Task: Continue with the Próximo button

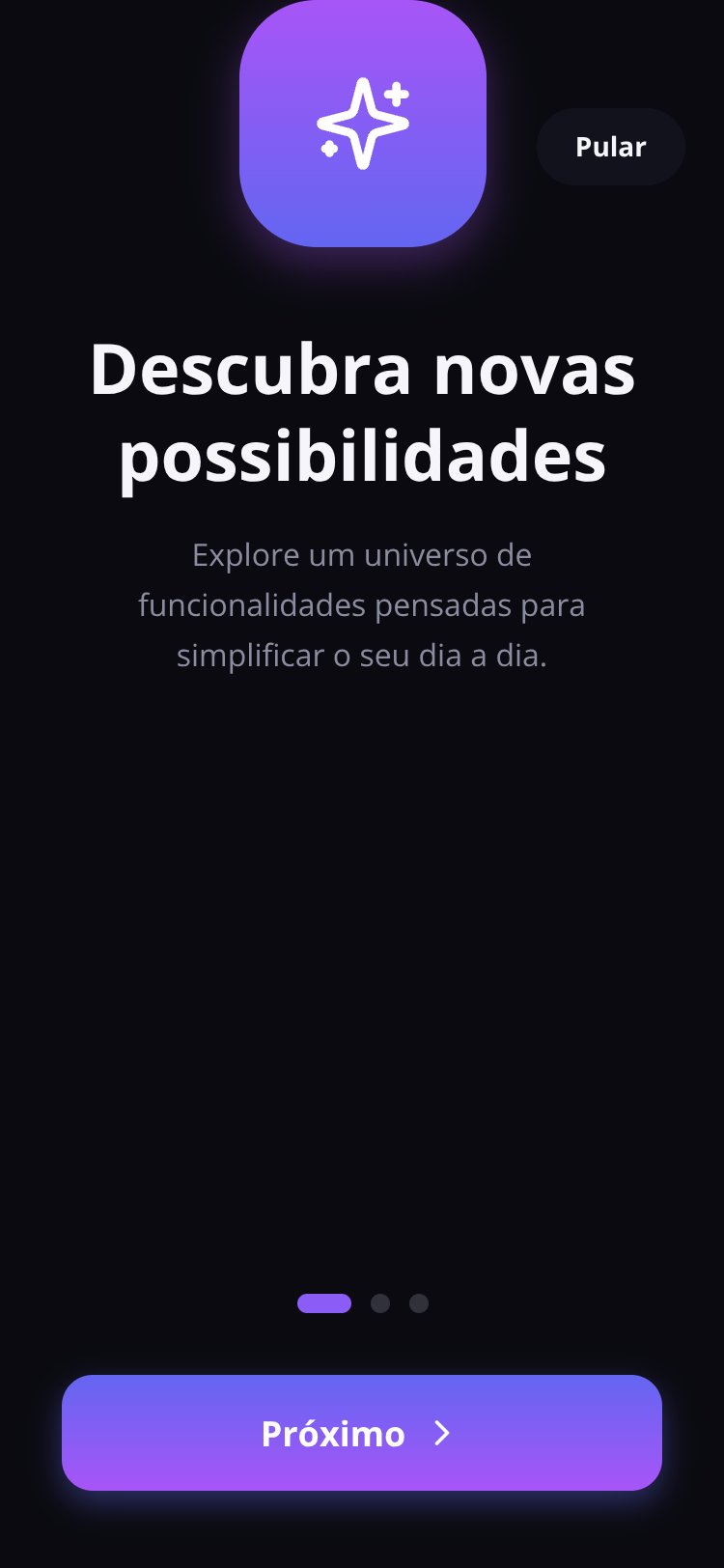Action: coord(362,1433)
